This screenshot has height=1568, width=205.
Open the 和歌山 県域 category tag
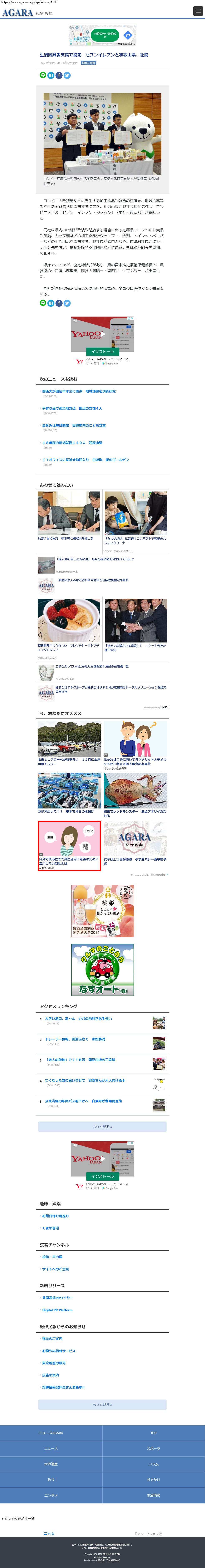[88, 63]
